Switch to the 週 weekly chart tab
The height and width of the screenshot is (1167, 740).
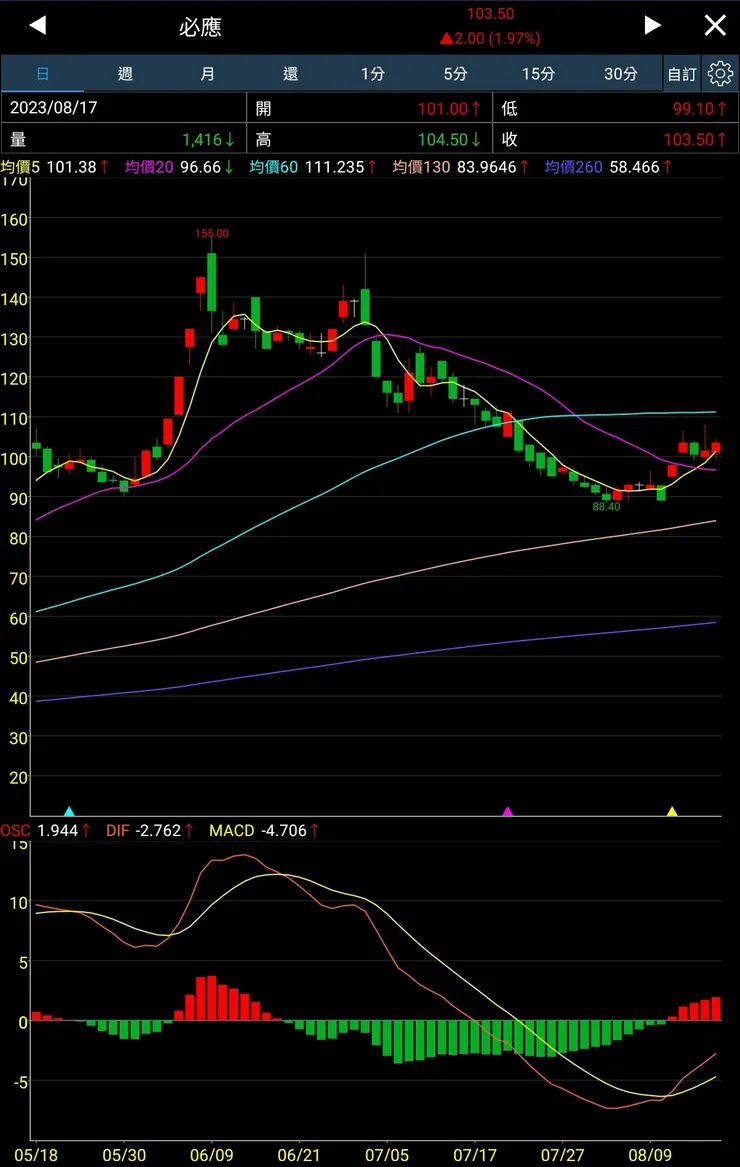click(x=125, y=74)
